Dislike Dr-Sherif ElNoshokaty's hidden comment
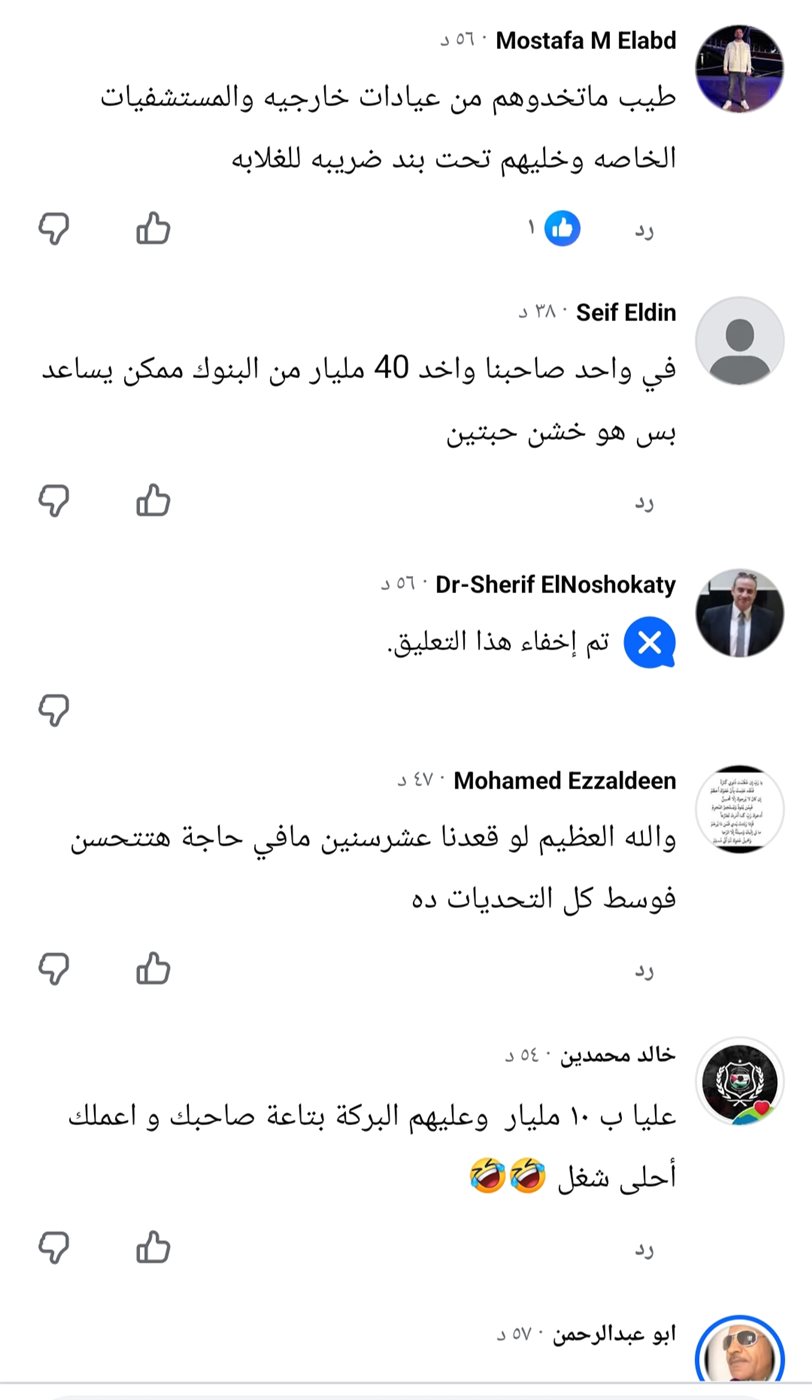The height and width of the screenshot is (1400, 812). click(54, 710)
